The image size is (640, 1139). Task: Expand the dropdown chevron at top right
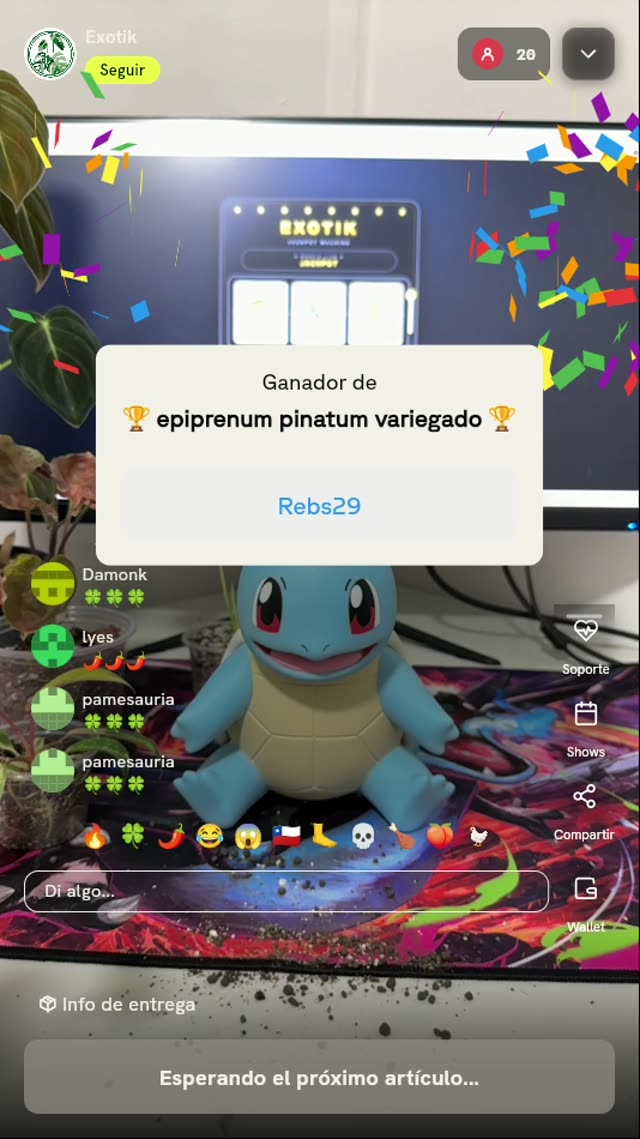click(588, 54)
